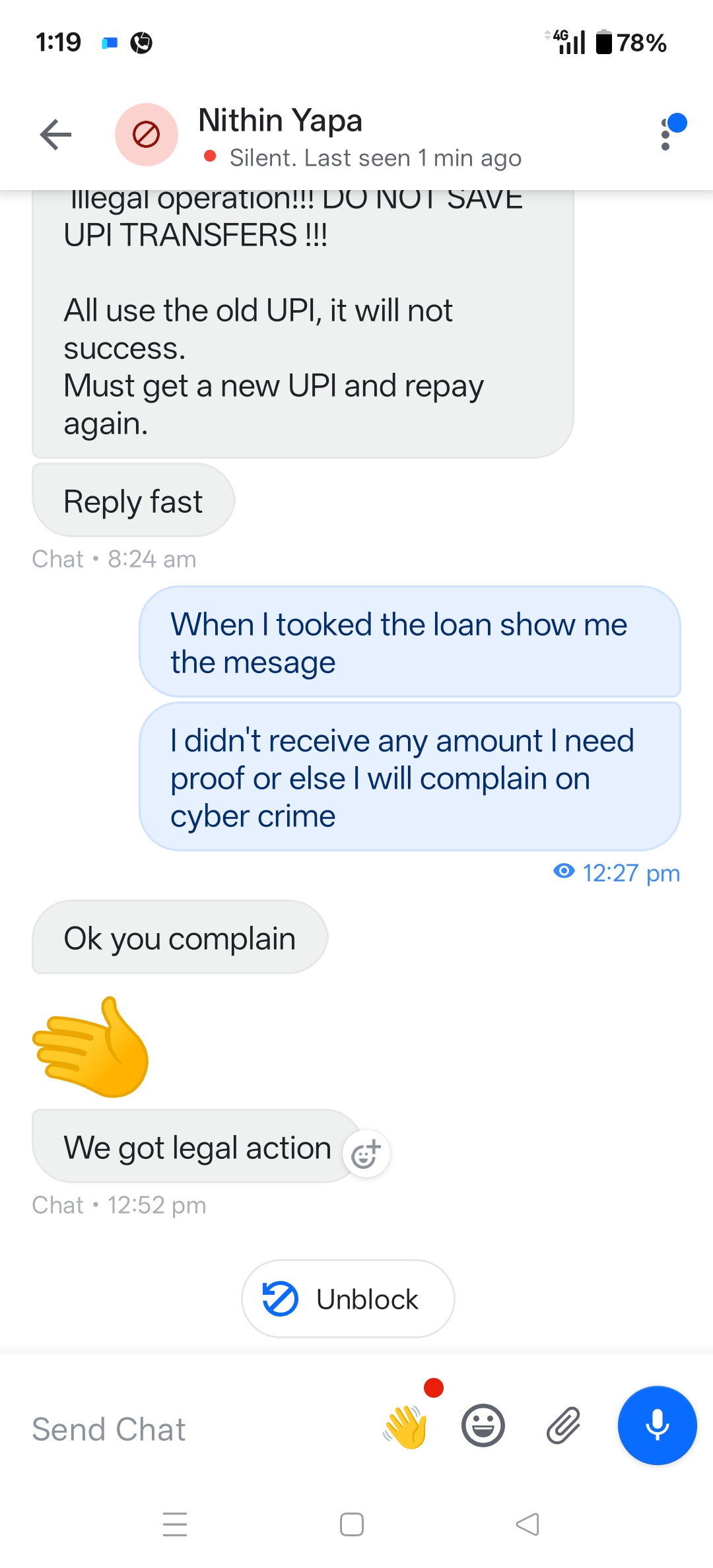
Task: Tap the system home button
Action: tap(351, 1524)
